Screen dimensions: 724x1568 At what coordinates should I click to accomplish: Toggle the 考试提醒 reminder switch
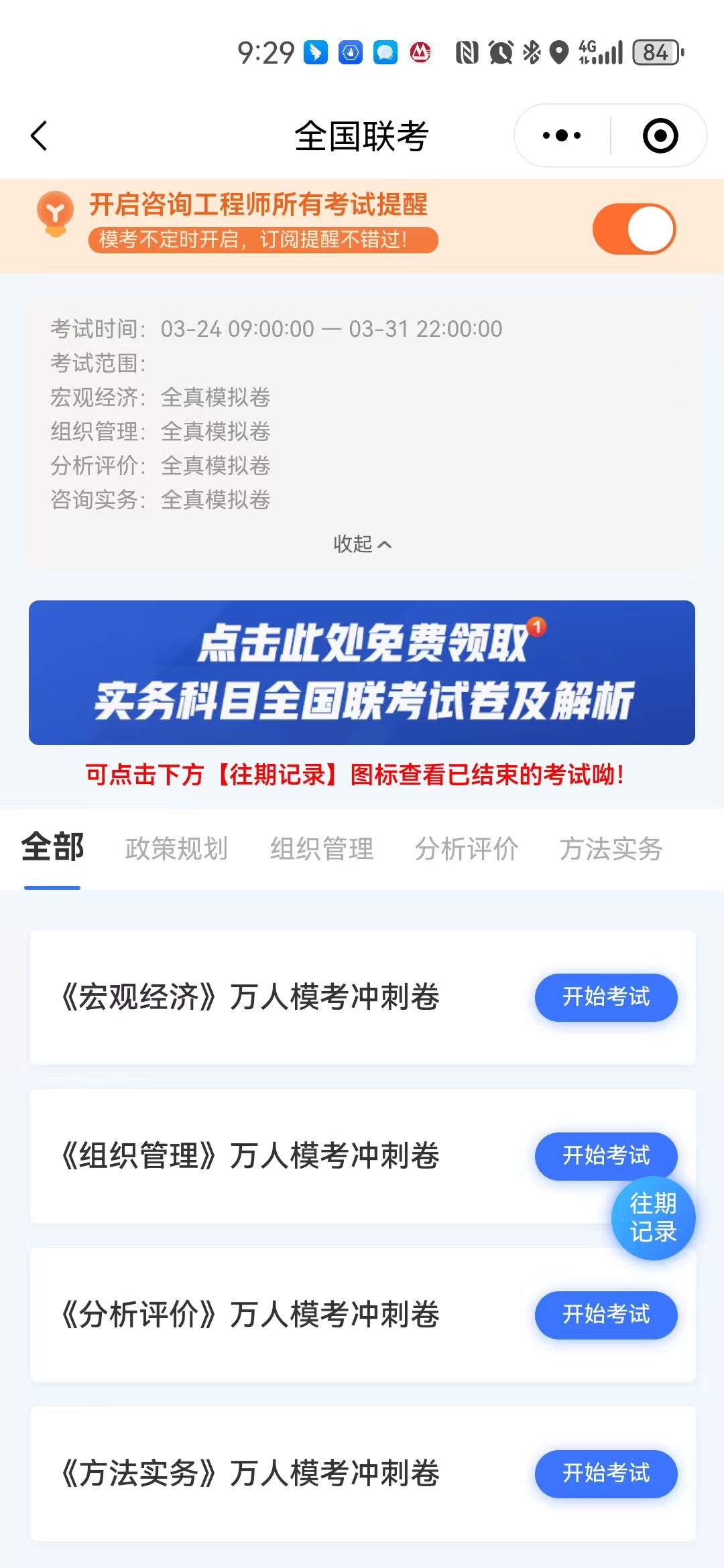(x=633, y=229)
